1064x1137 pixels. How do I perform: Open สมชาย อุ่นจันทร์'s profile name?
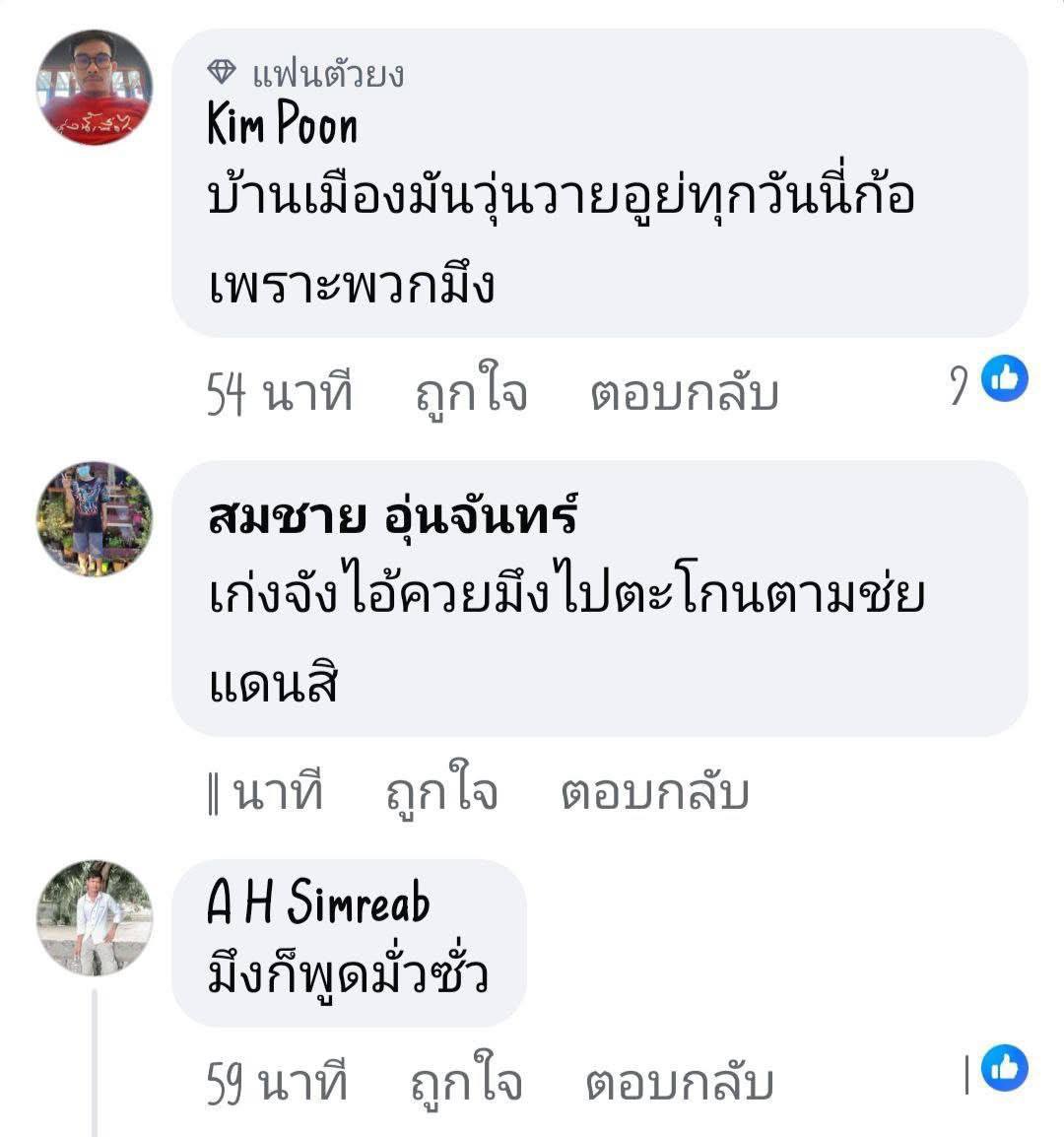[x=392, y=516]
